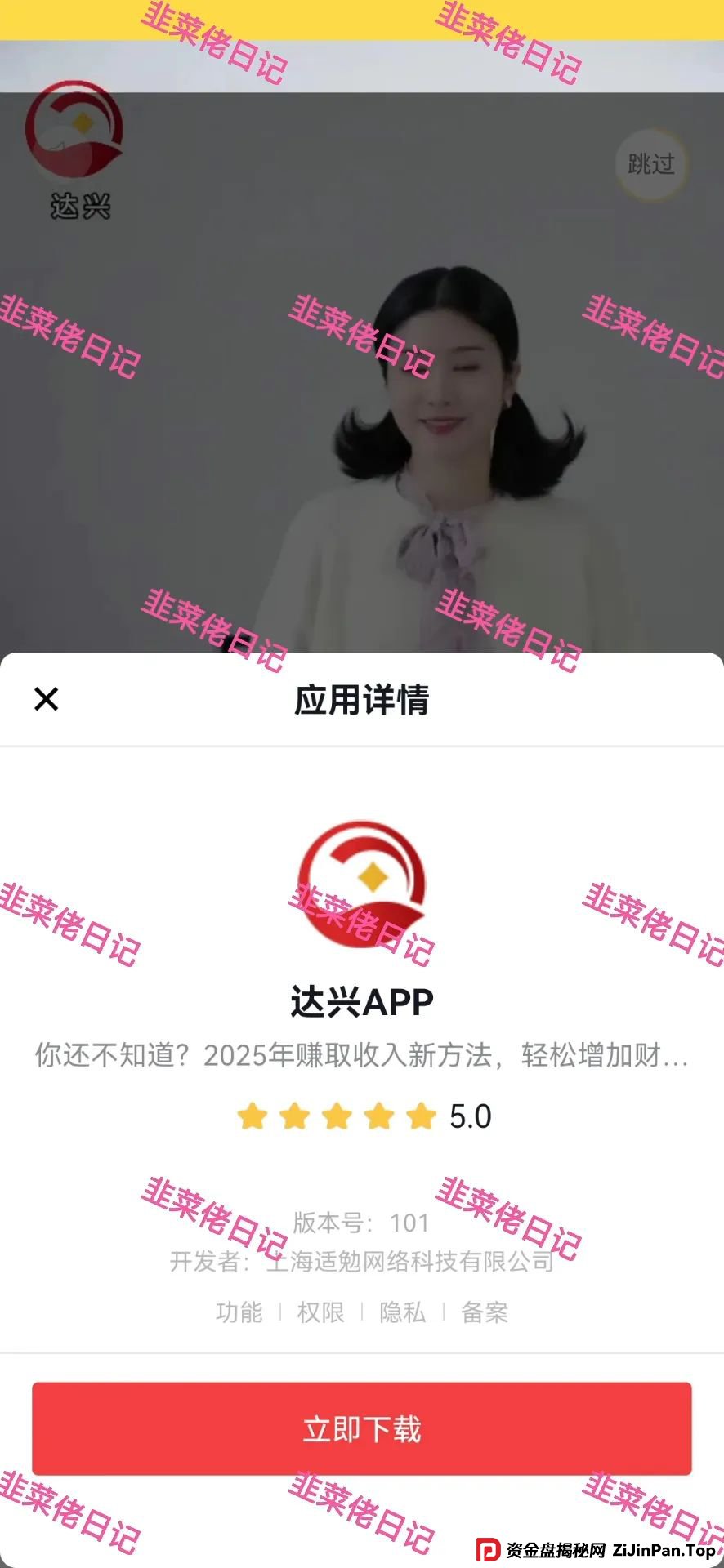
Task: Tap the first star in the rating row
Action: pyautogui.click(x=252, y=1116)
